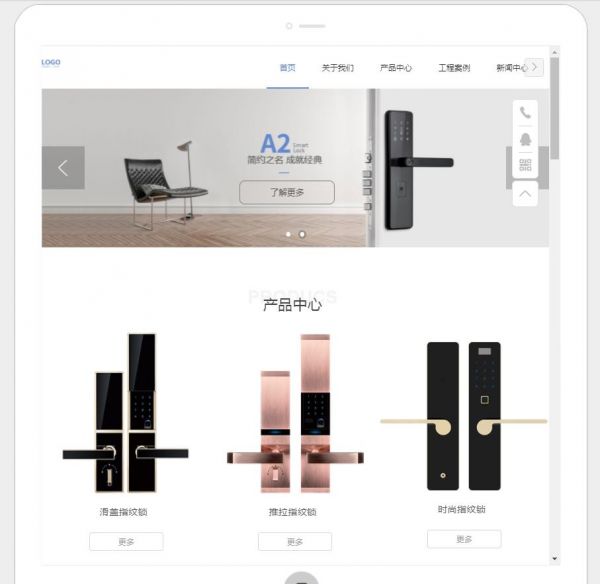
Task: Tap 更多 under 推拉指纹锁
Action: 294,541
